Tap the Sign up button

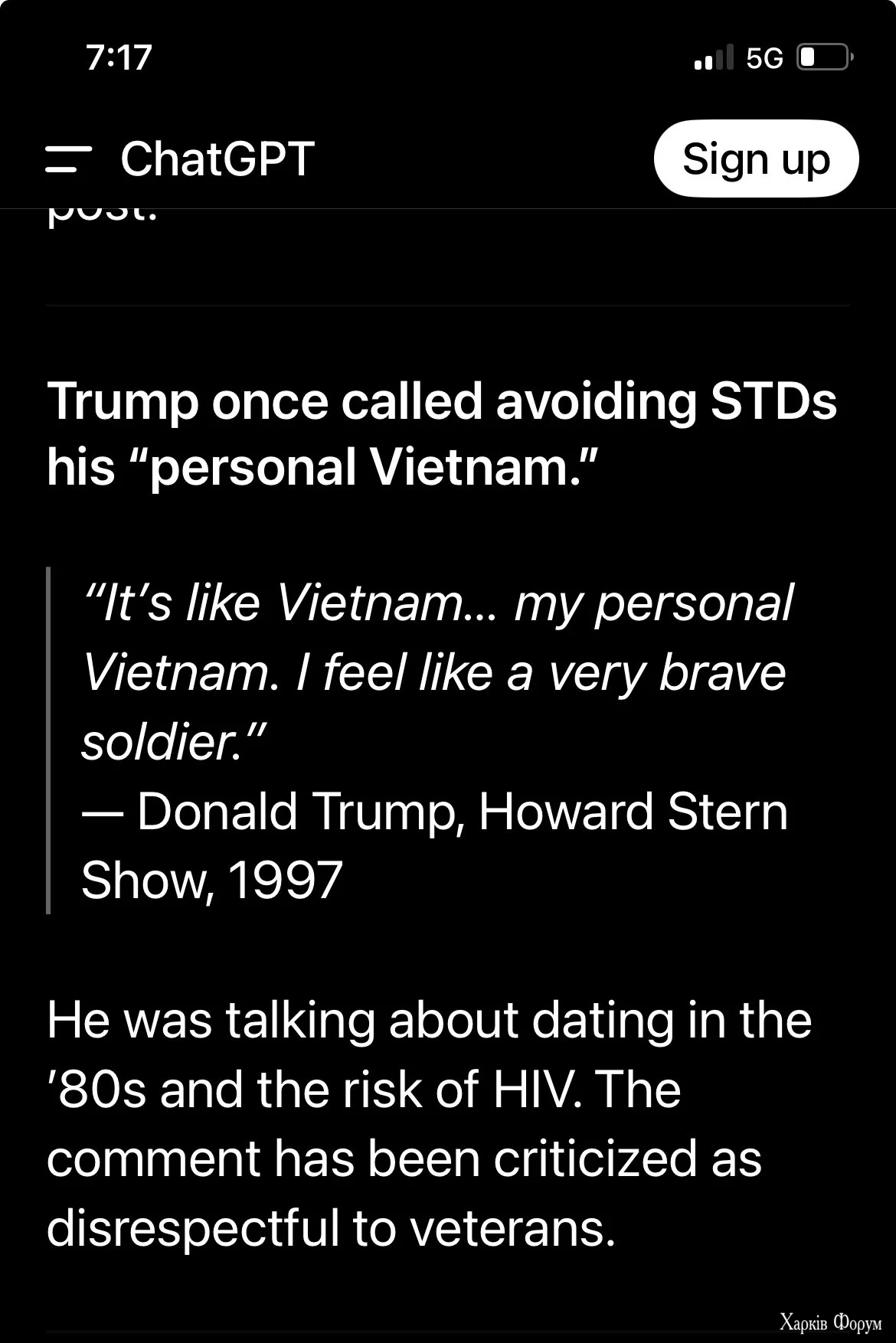coord(756,158)
